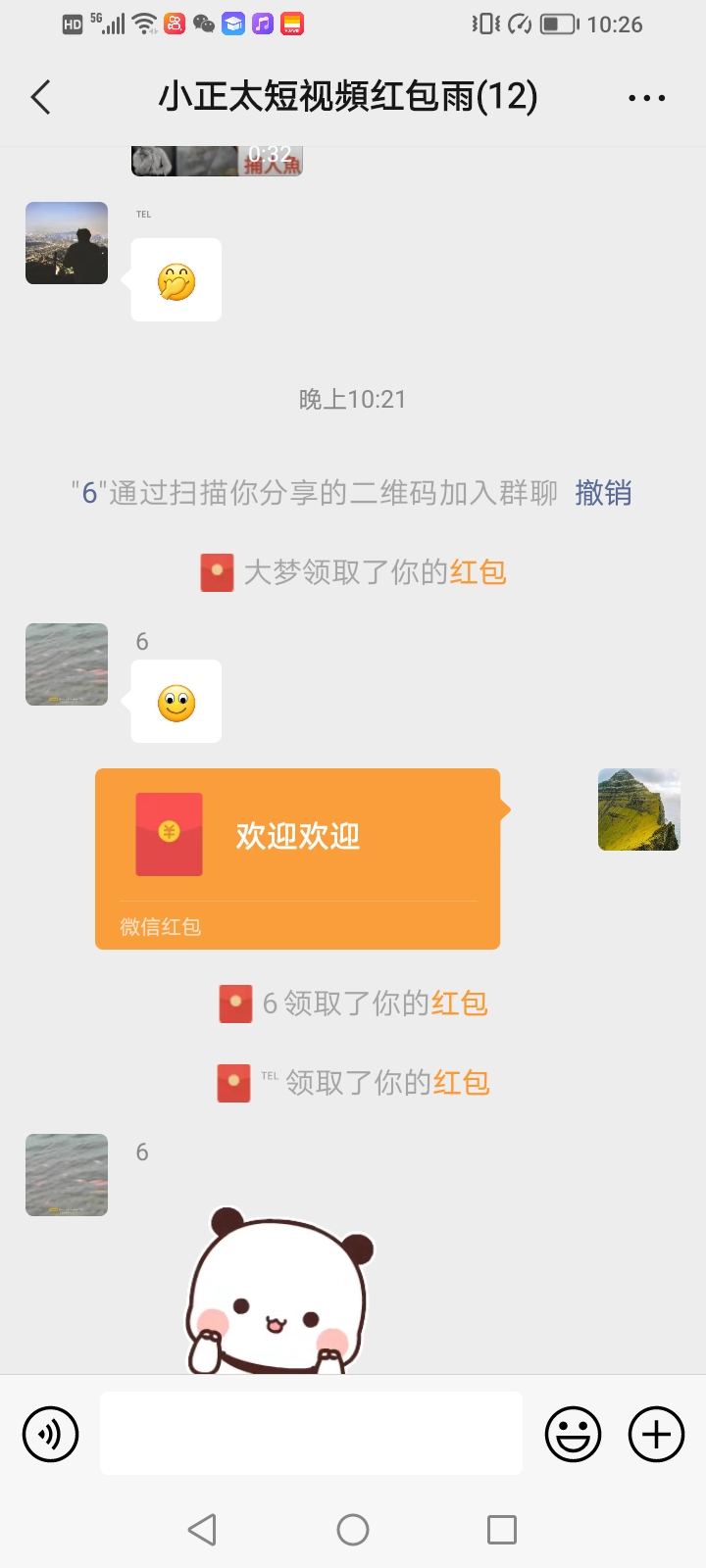Open the emoji picker in the chat bar
This screenshot has height=1568, width=706.
[x=574, y=1434]
